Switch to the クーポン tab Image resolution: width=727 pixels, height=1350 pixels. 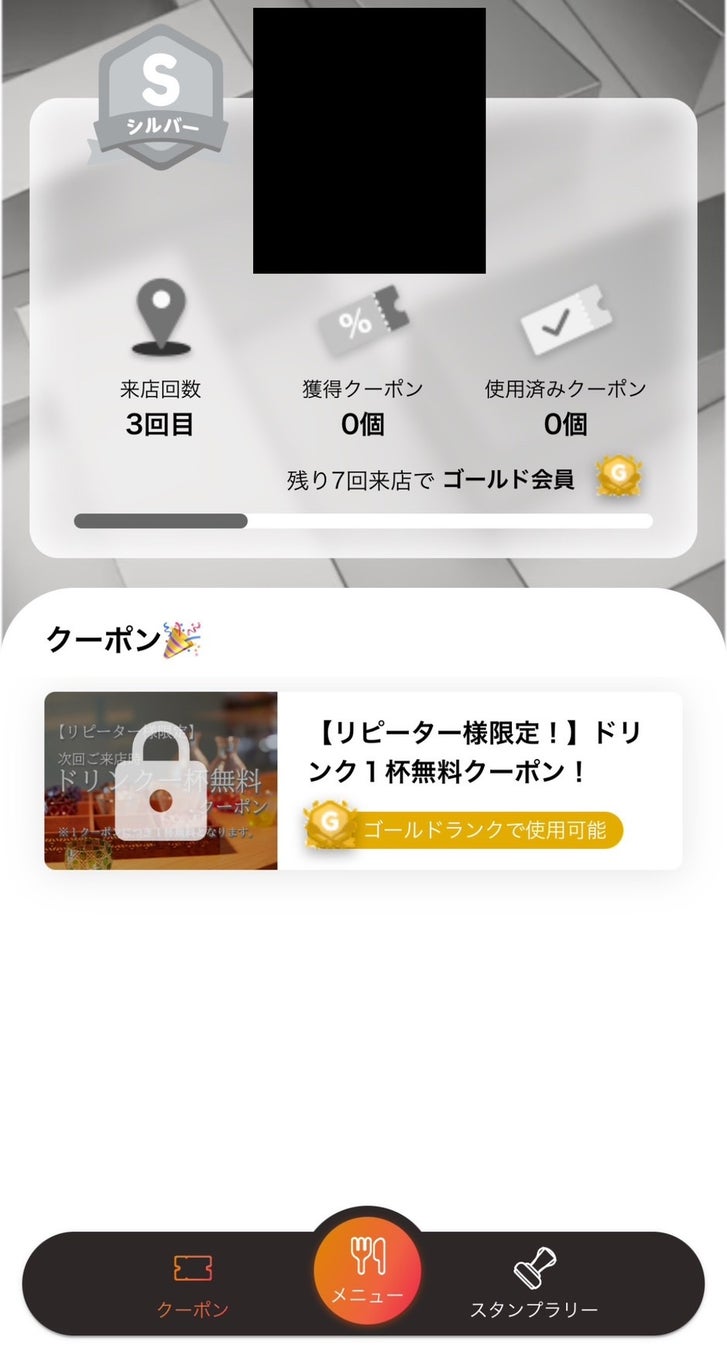point(193,1285)
